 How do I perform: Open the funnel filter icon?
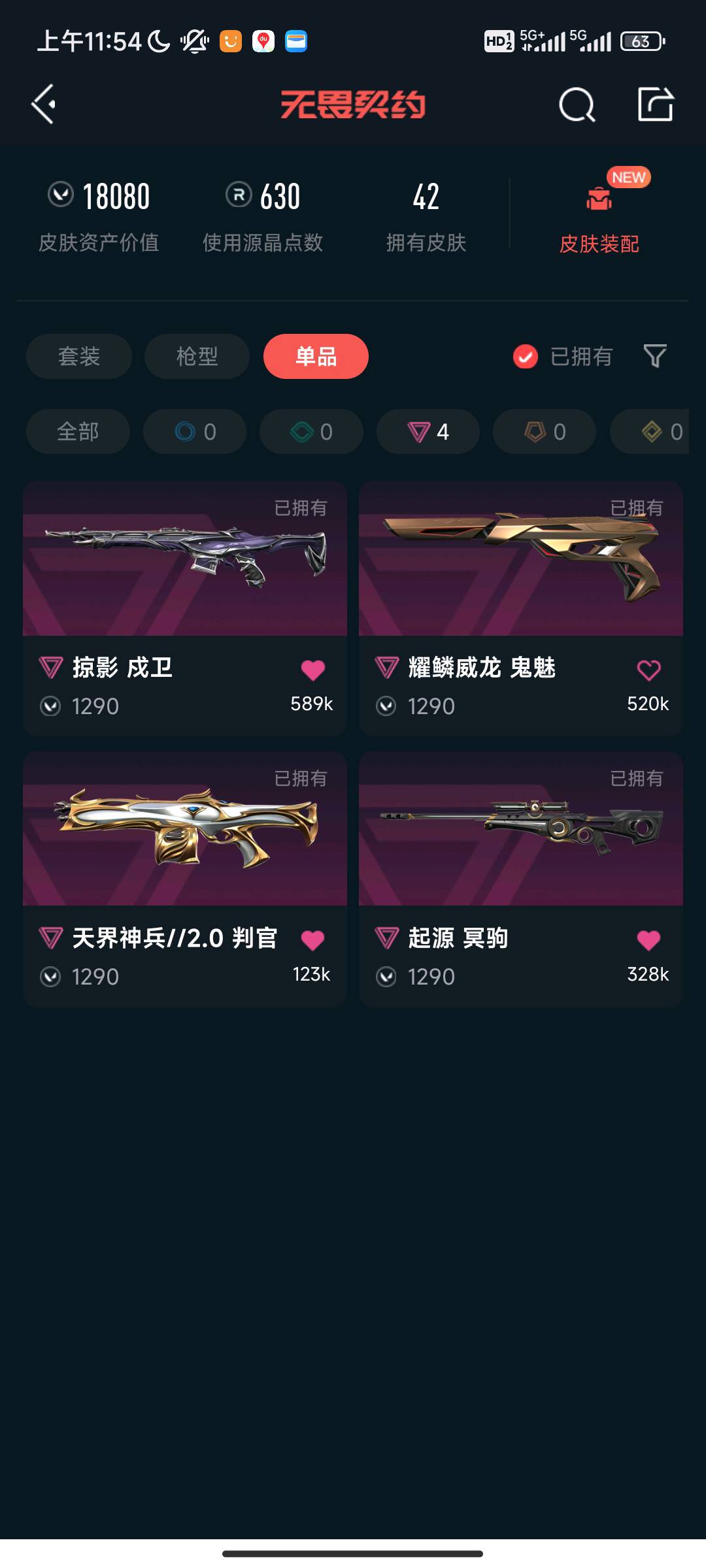coord(655,357)
